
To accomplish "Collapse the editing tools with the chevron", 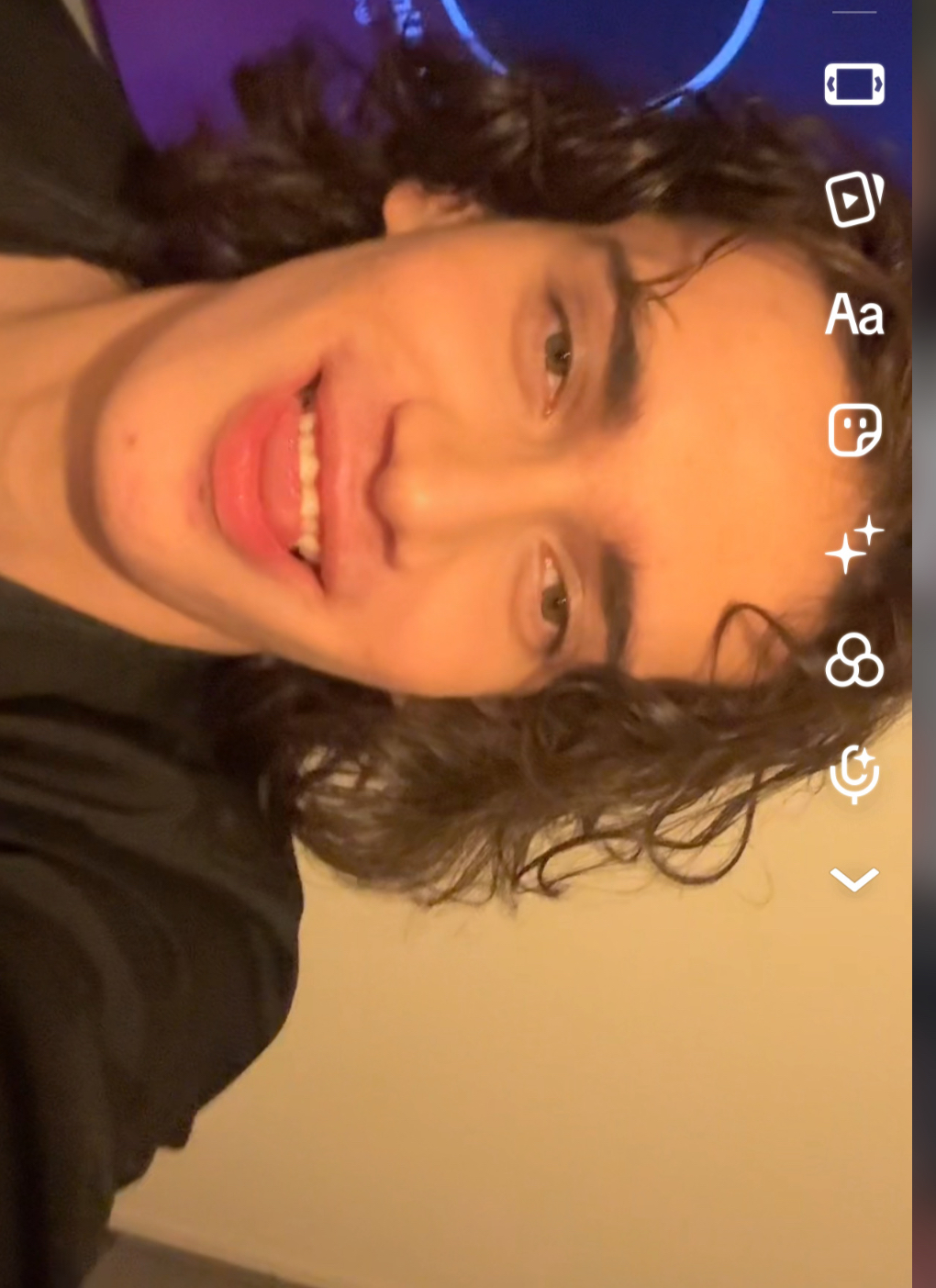I will 853,879.
